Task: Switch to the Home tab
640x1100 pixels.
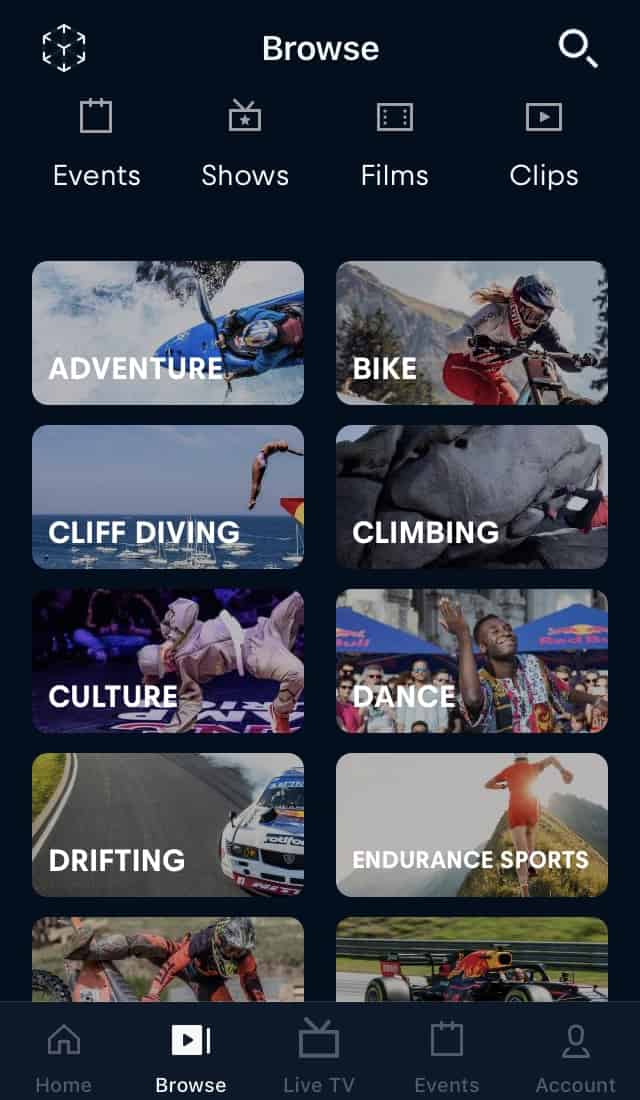Action: pyautogui.click(x=64, y=1056)
